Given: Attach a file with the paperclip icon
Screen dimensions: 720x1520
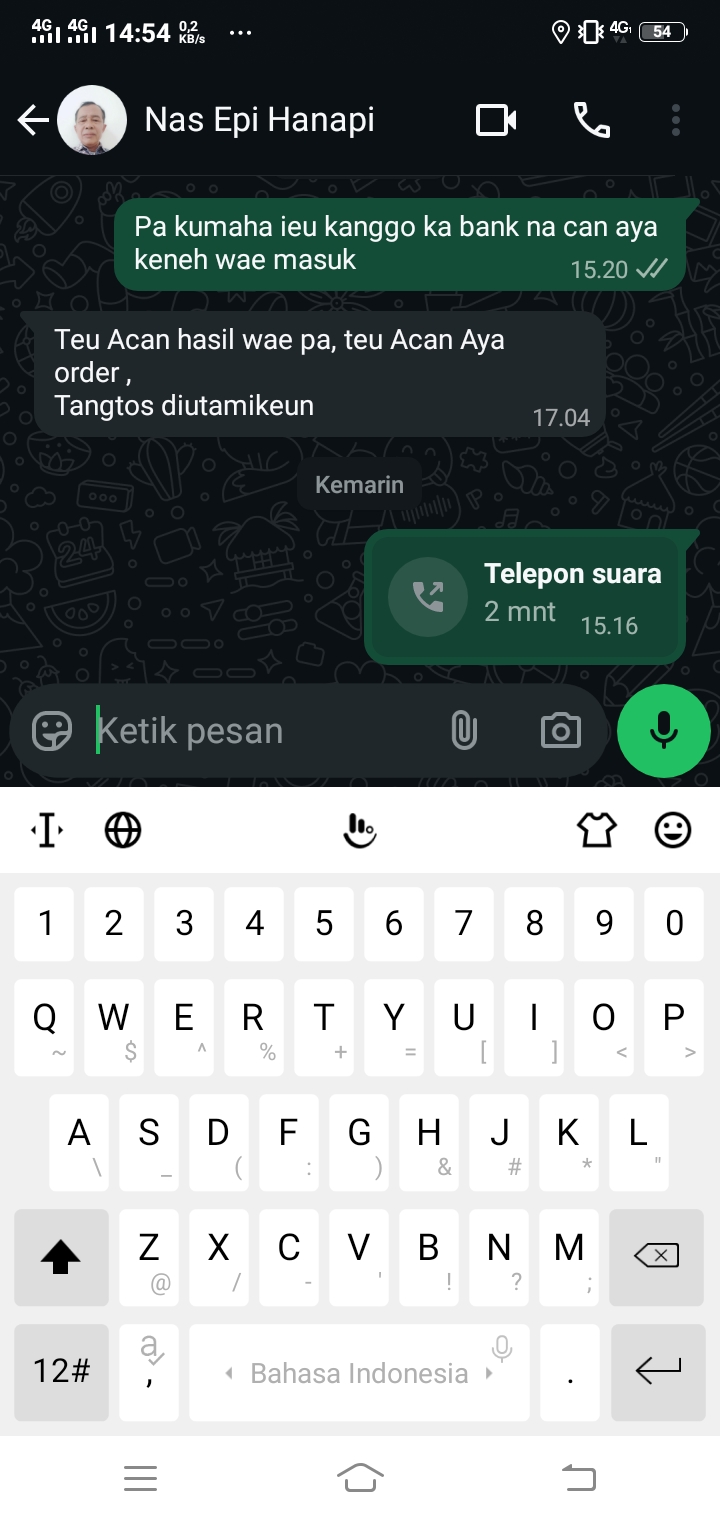Looking at the screenshot, I should tap(463, 731).
